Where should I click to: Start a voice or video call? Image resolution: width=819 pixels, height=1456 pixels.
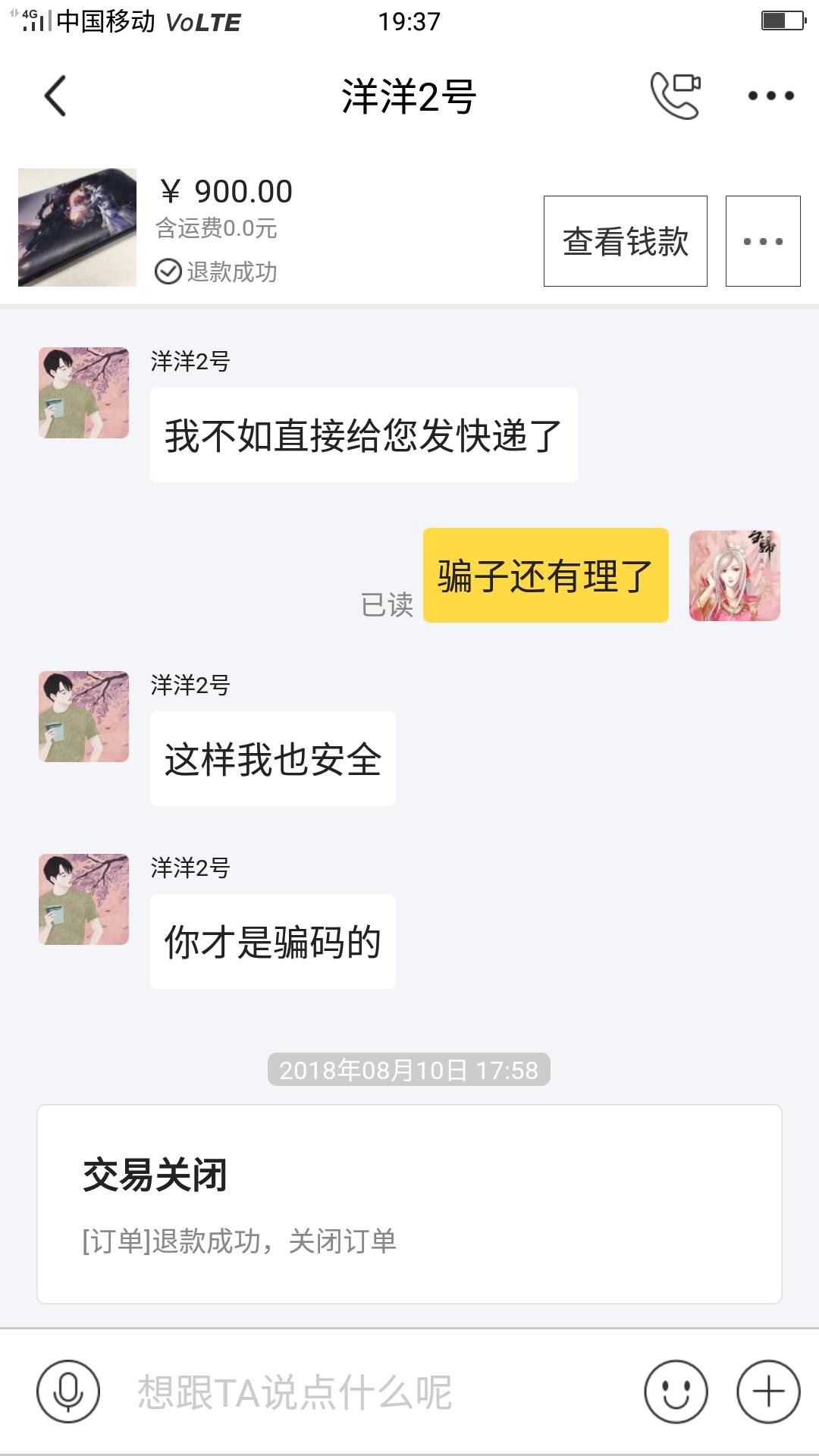(675, 96)
